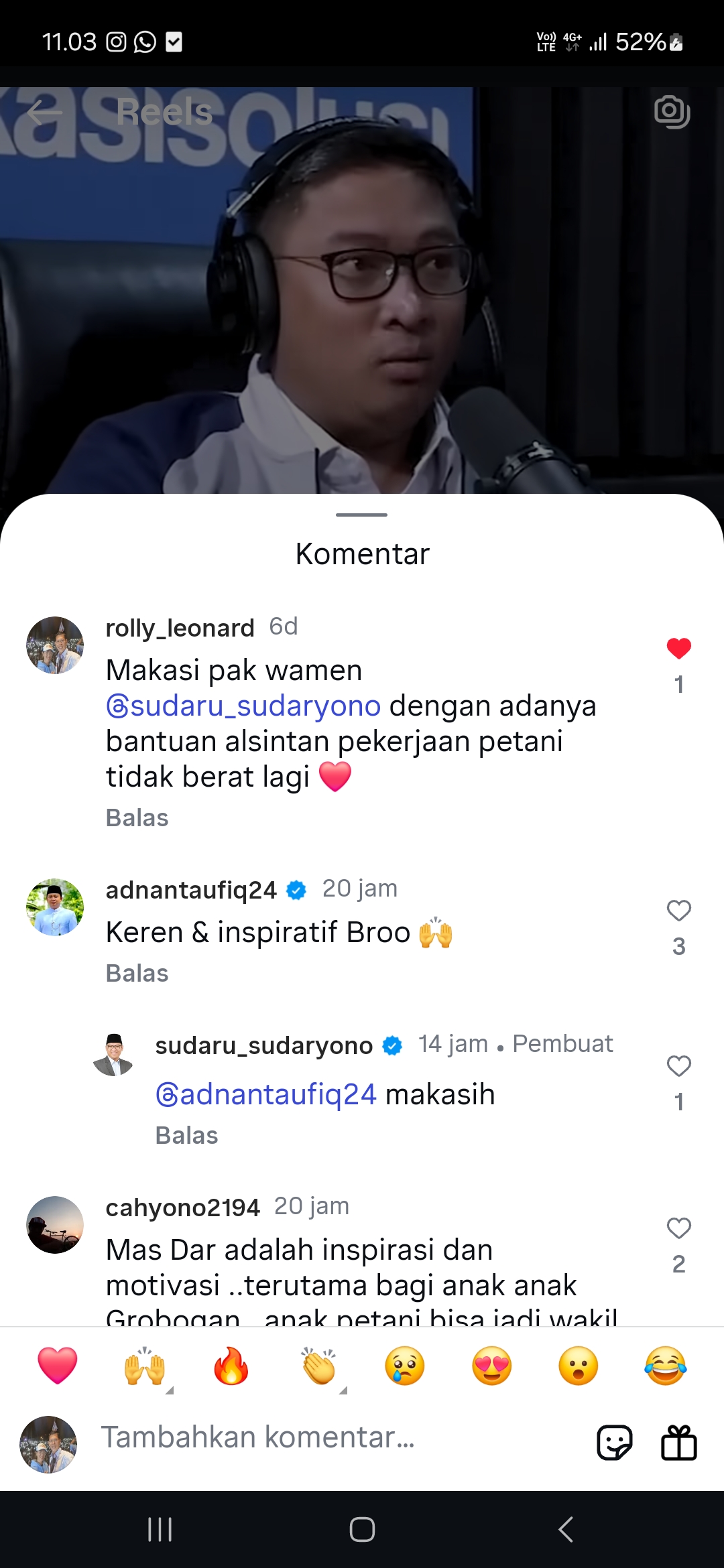Viewport: 724px width, 1568px height.
Task: Focus the Tambahkan komentar field
Action: (335, 1438)
